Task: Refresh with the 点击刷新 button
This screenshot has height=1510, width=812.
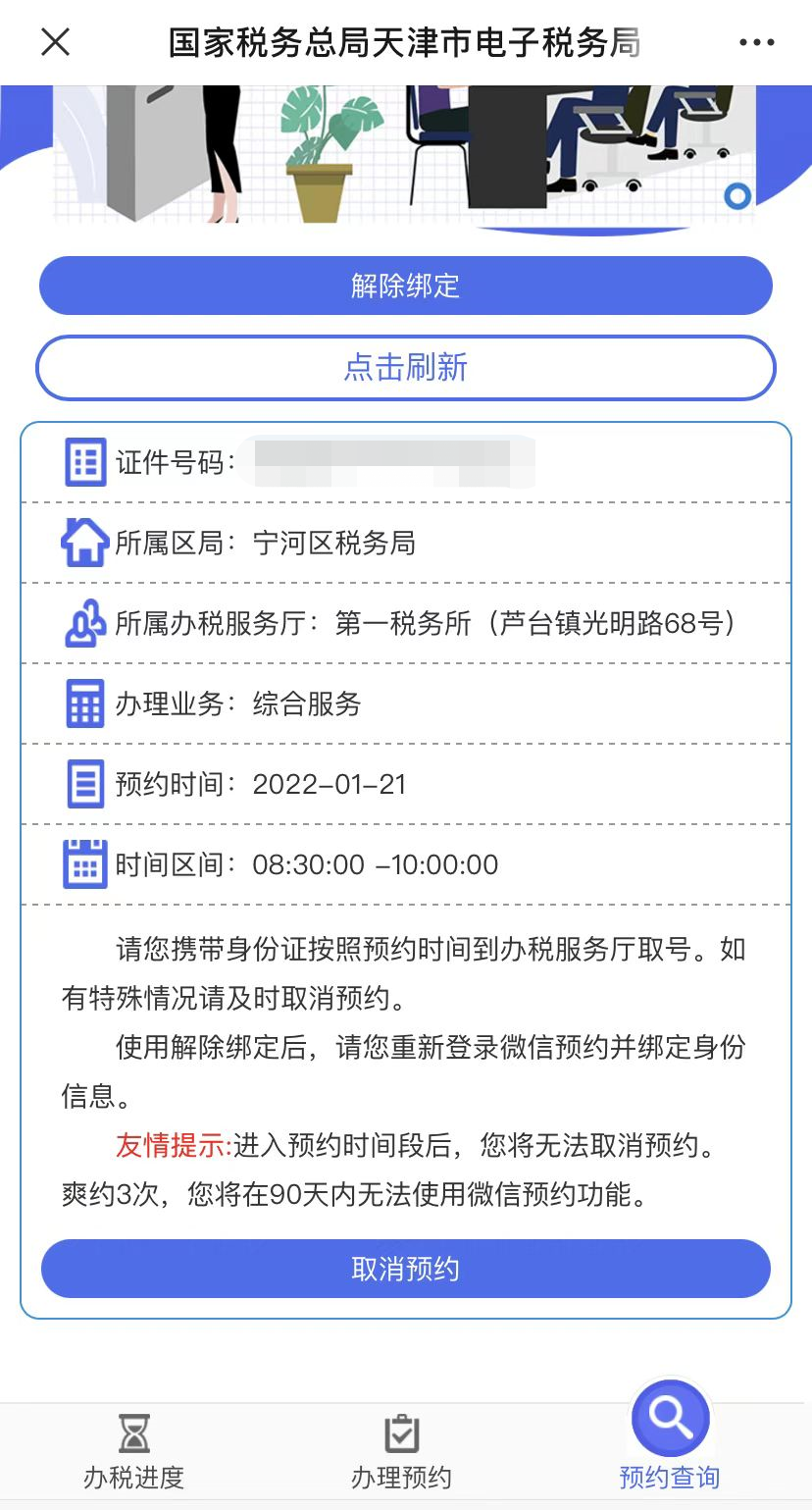Action: [406, 368]
